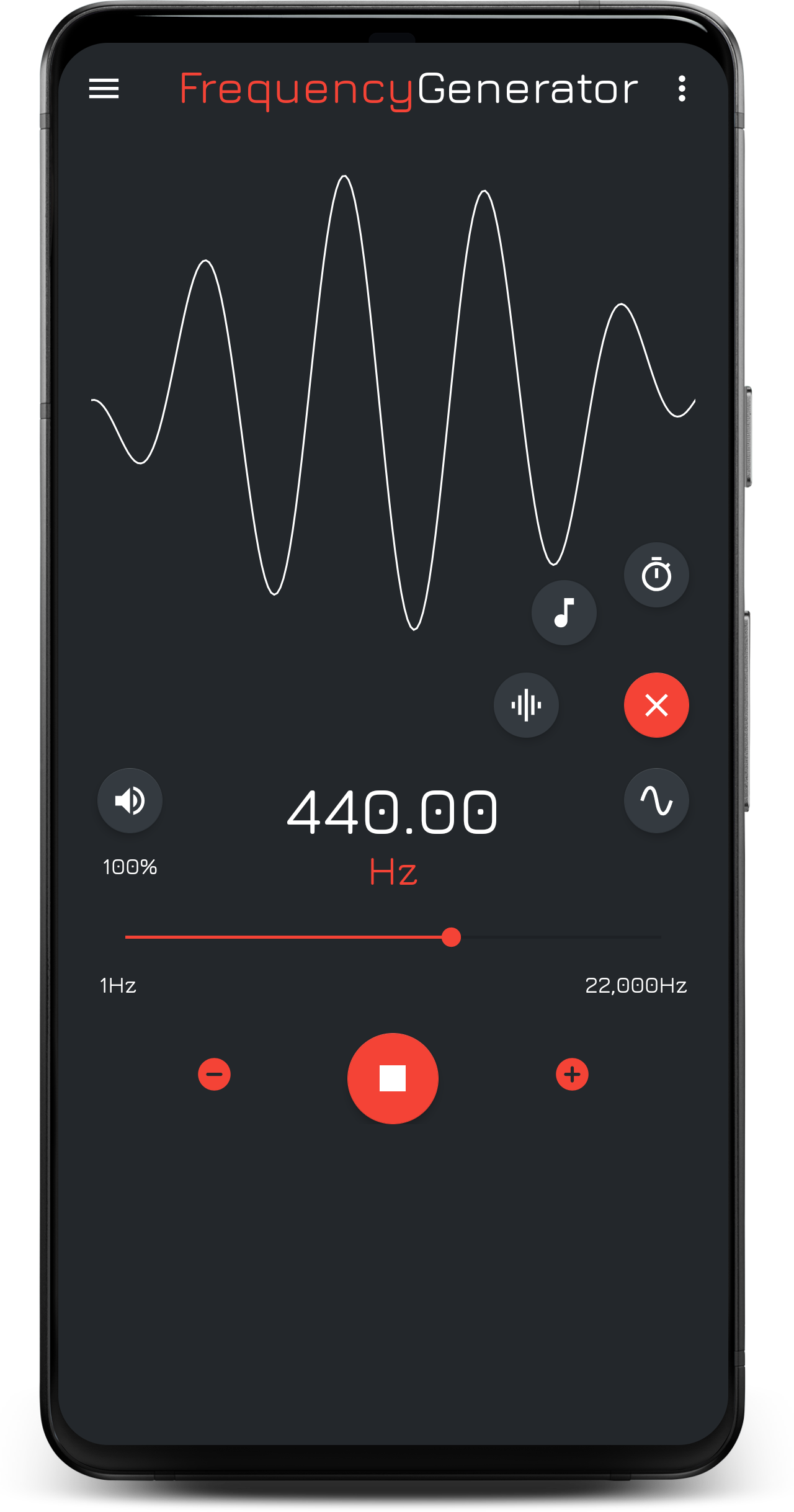The height and width of the screenshot is (1512, 794).
Task: Edit the 440.00 frequency value
Action: pyautogui.click(x=392, y=812)
